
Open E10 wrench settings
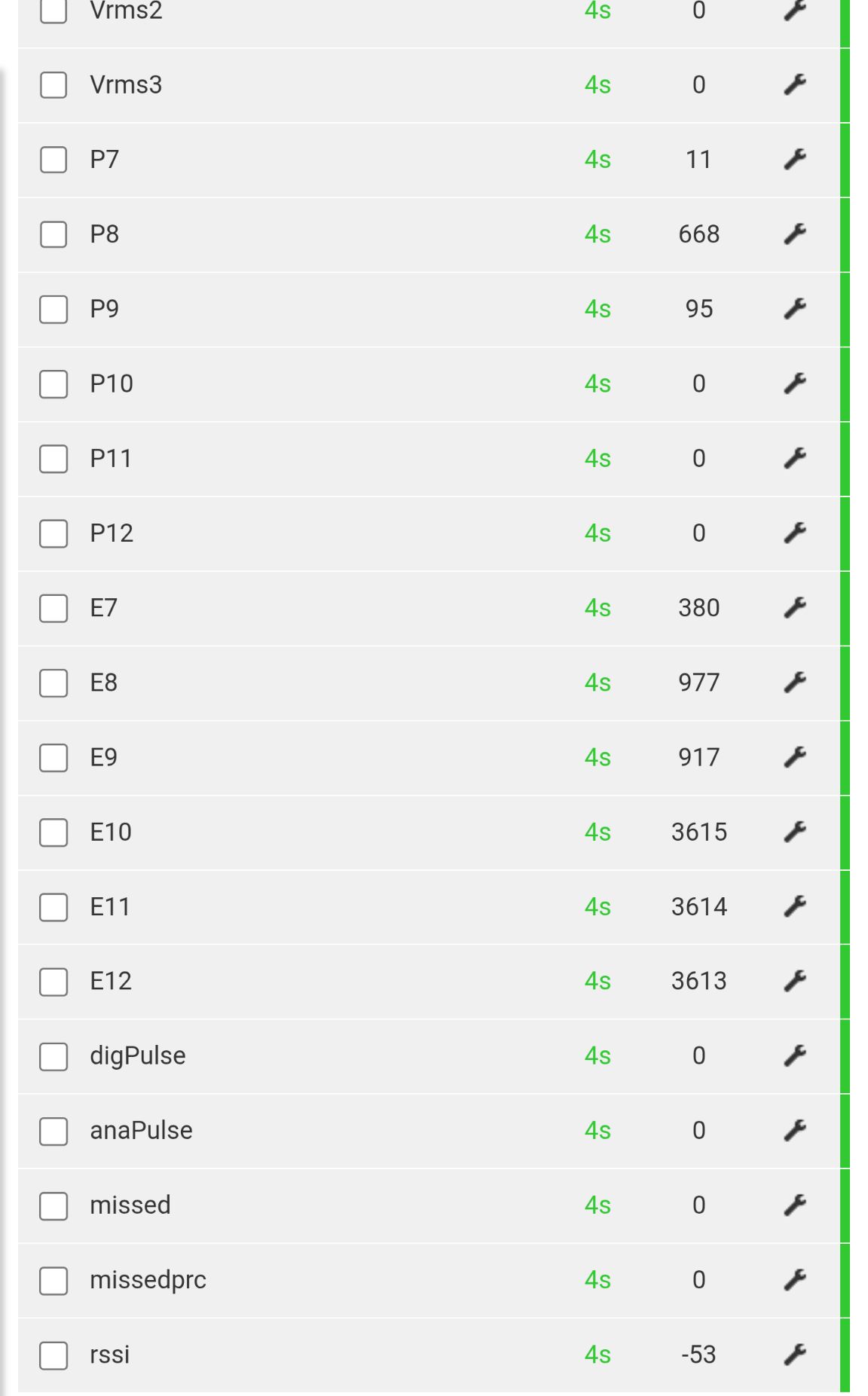click(795, 832)
